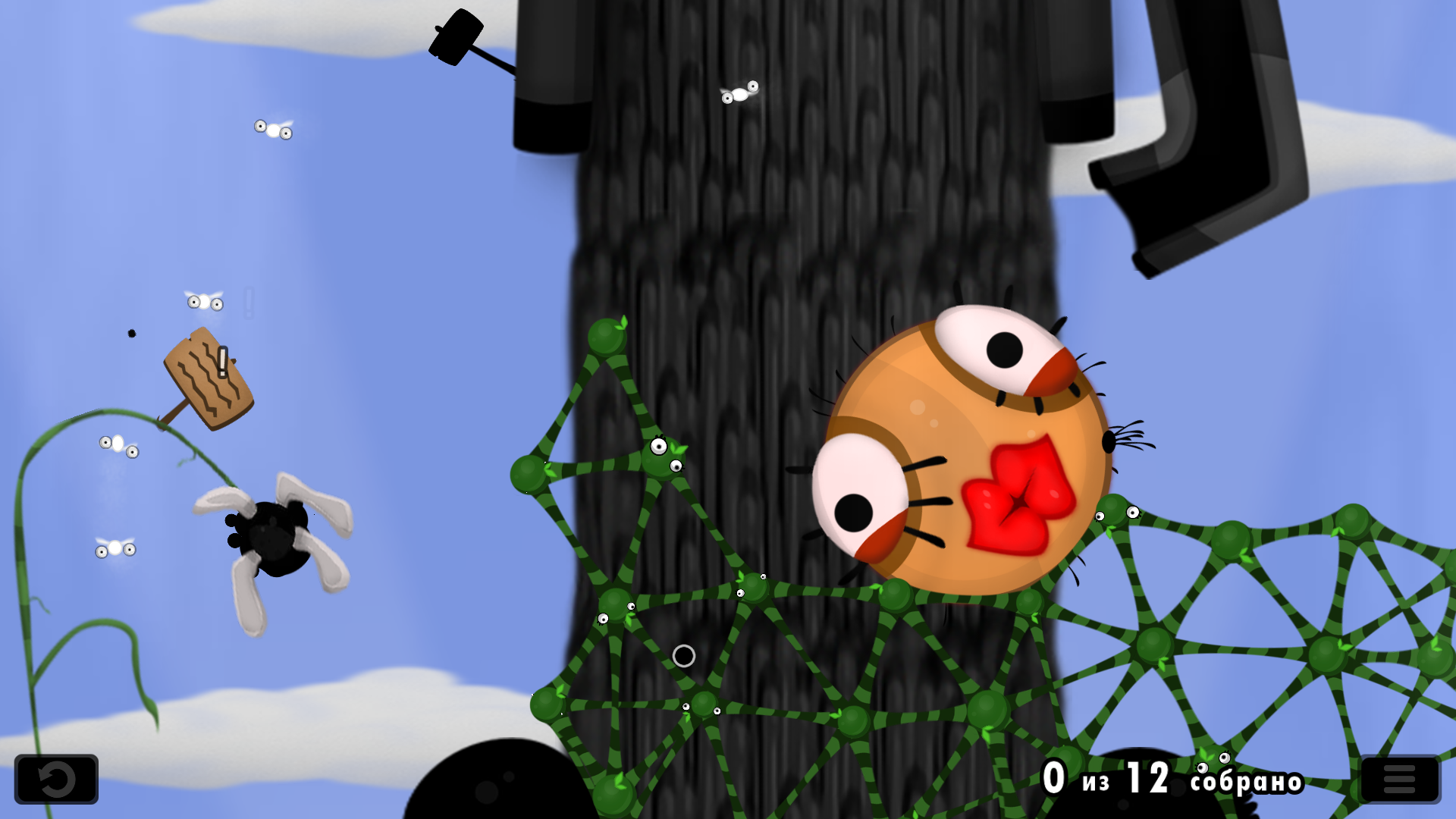Read the wooden sign with exclamation mark
1456x819 pixels.
[x=209, y=378]
